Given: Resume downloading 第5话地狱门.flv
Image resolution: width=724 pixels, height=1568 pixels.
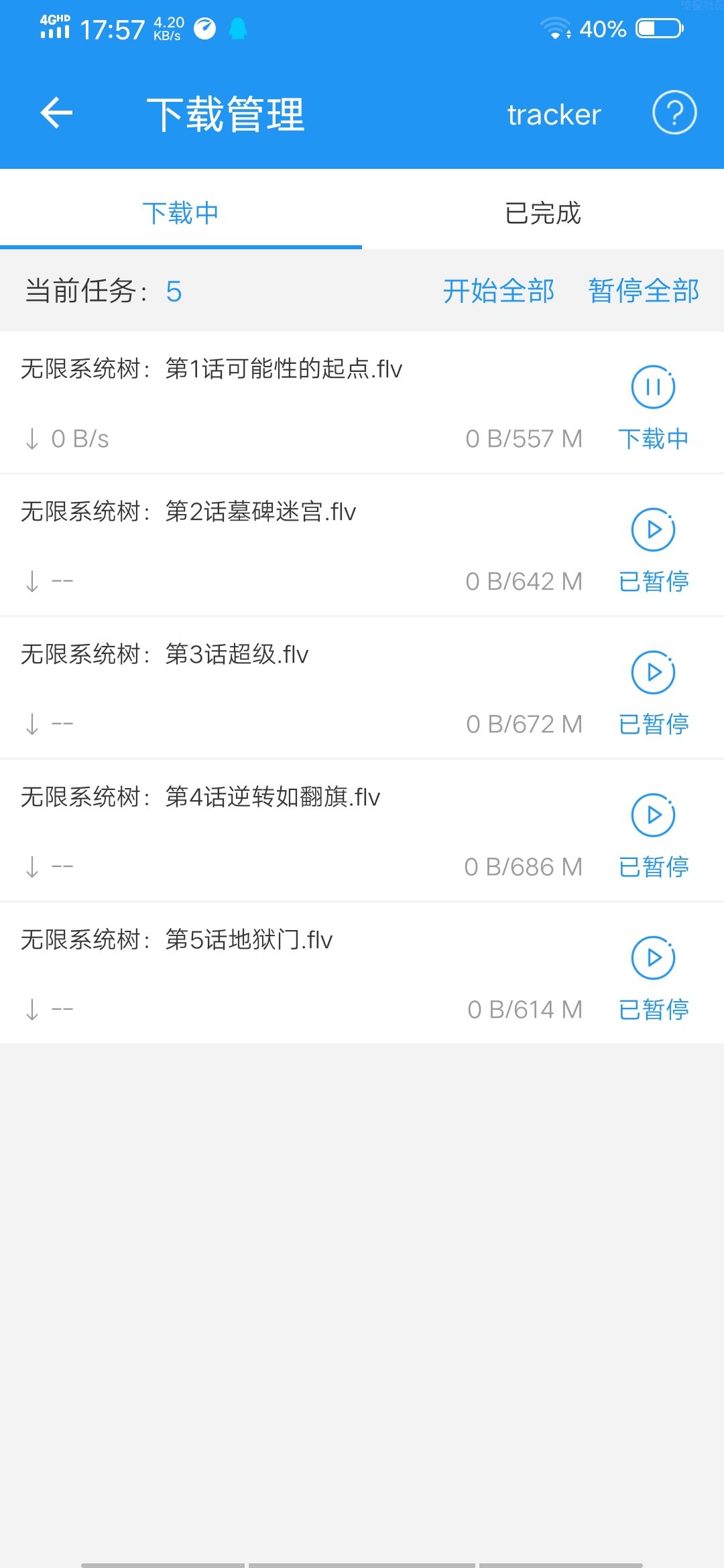Looking at the screenshot, I should (653, 958).
